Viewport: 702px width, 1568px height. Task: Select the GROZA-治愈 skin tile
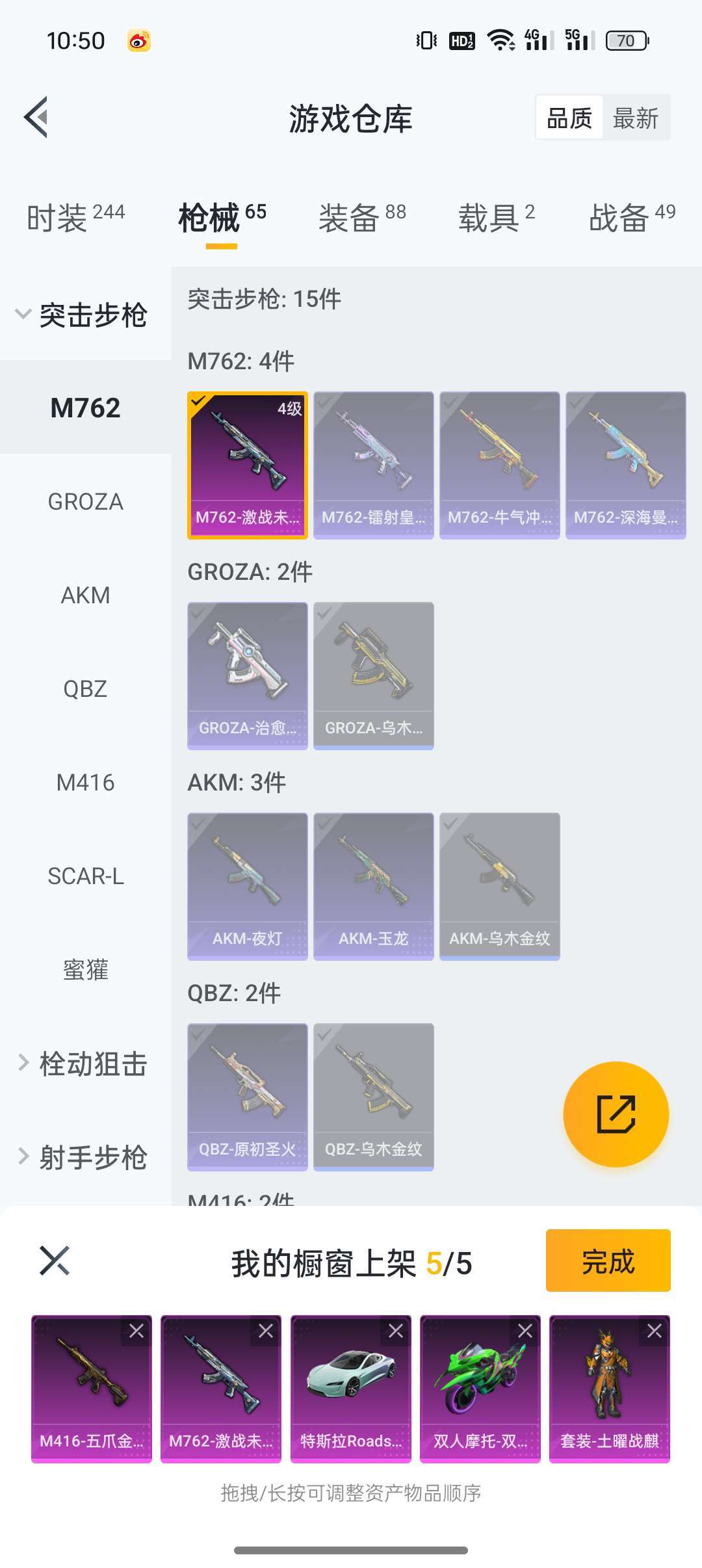247,675
